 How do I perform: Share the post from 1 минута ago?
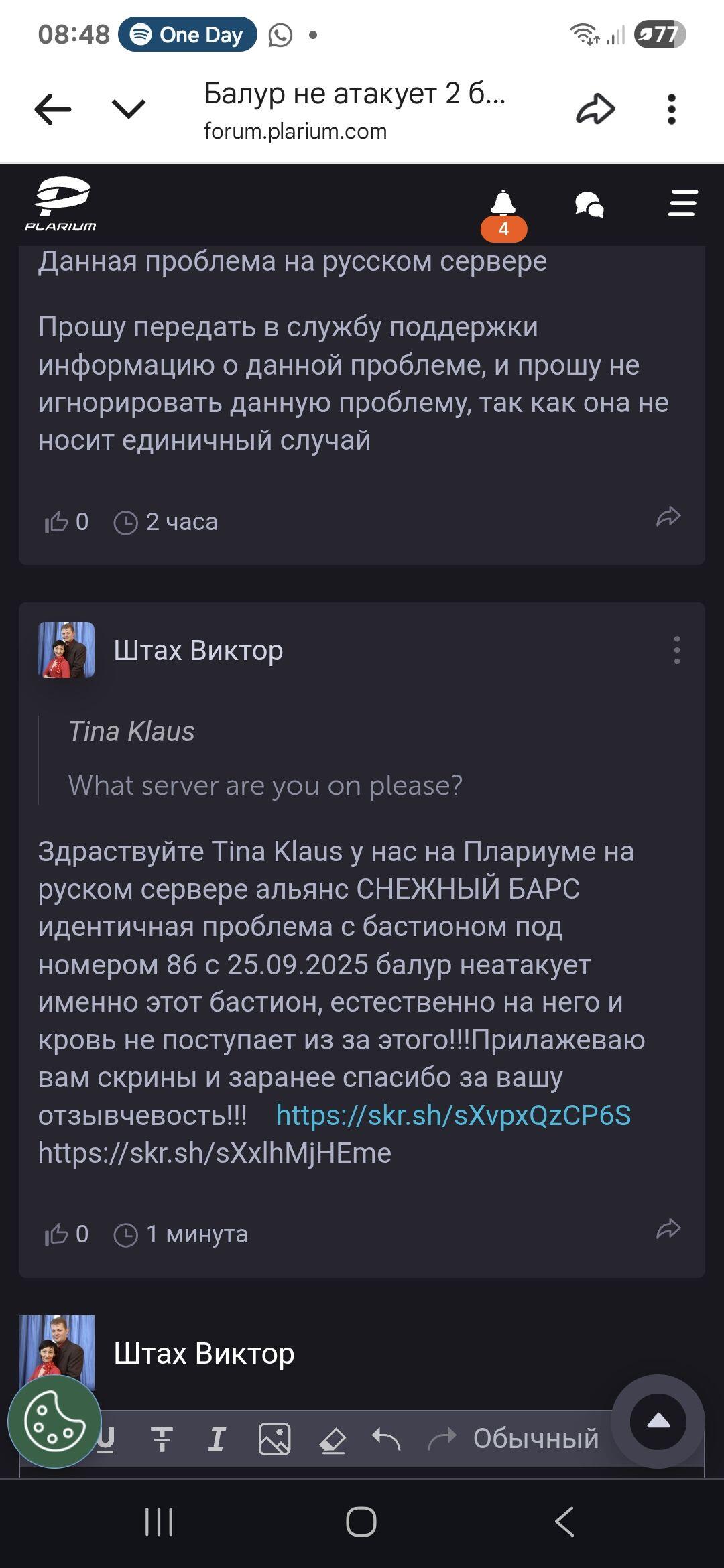coord(668,1229)
